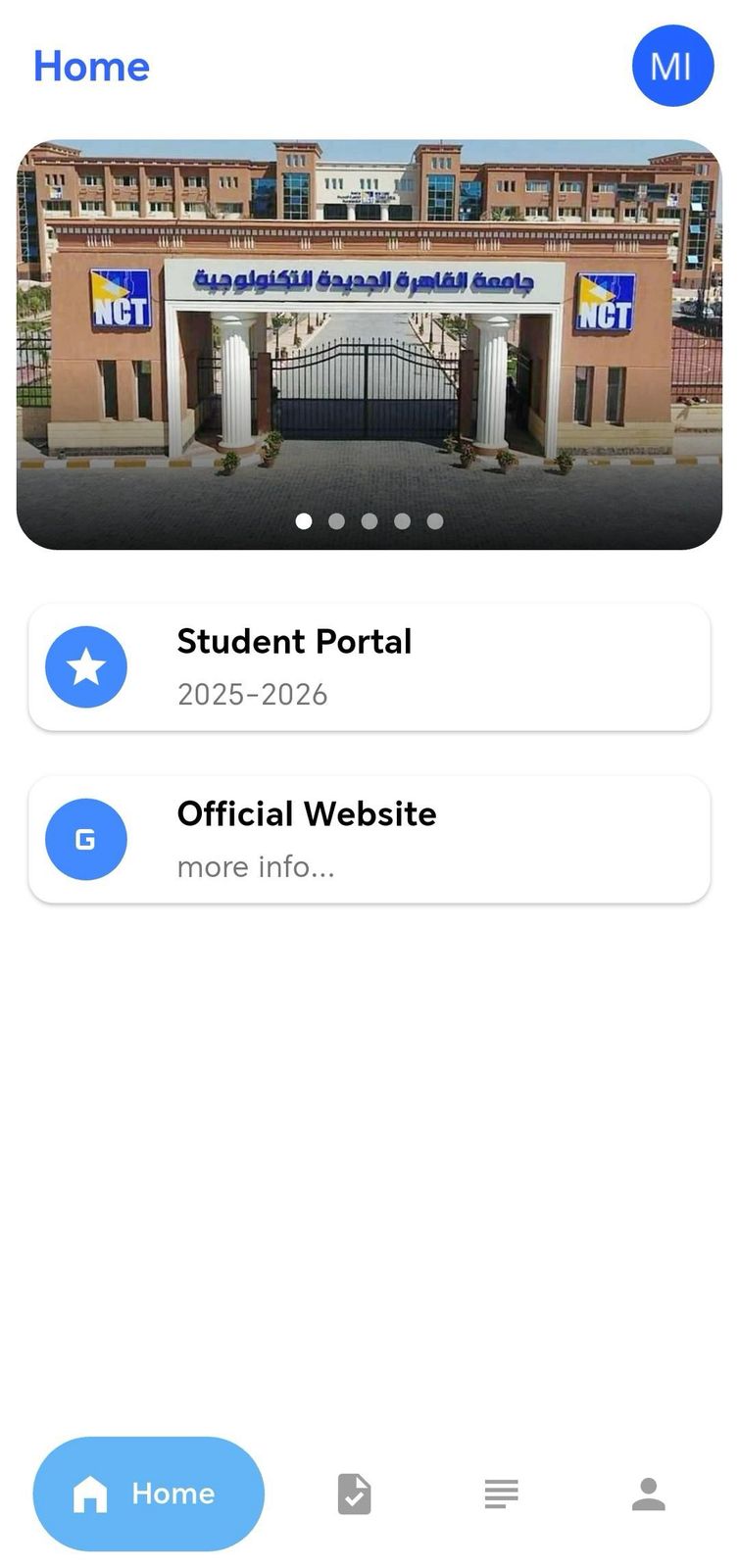
Task: Select the first carousel dot indicator
Action: click(304, 521)
